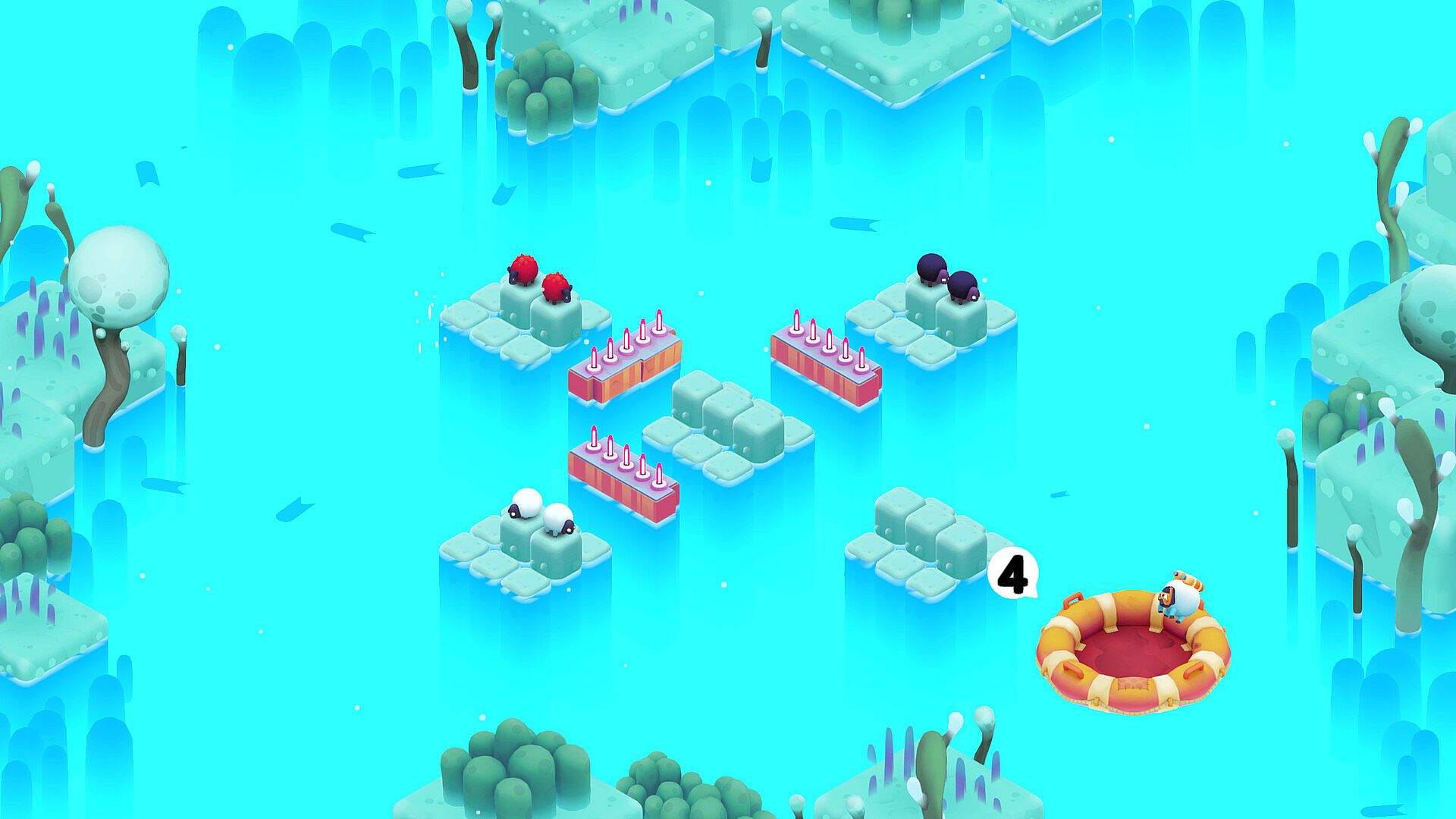Image resolution: width=1456 pixels, height=819 pixels.
Task: Select the island with white sheep
Action: pyautogui.click(x=525, y=552)
